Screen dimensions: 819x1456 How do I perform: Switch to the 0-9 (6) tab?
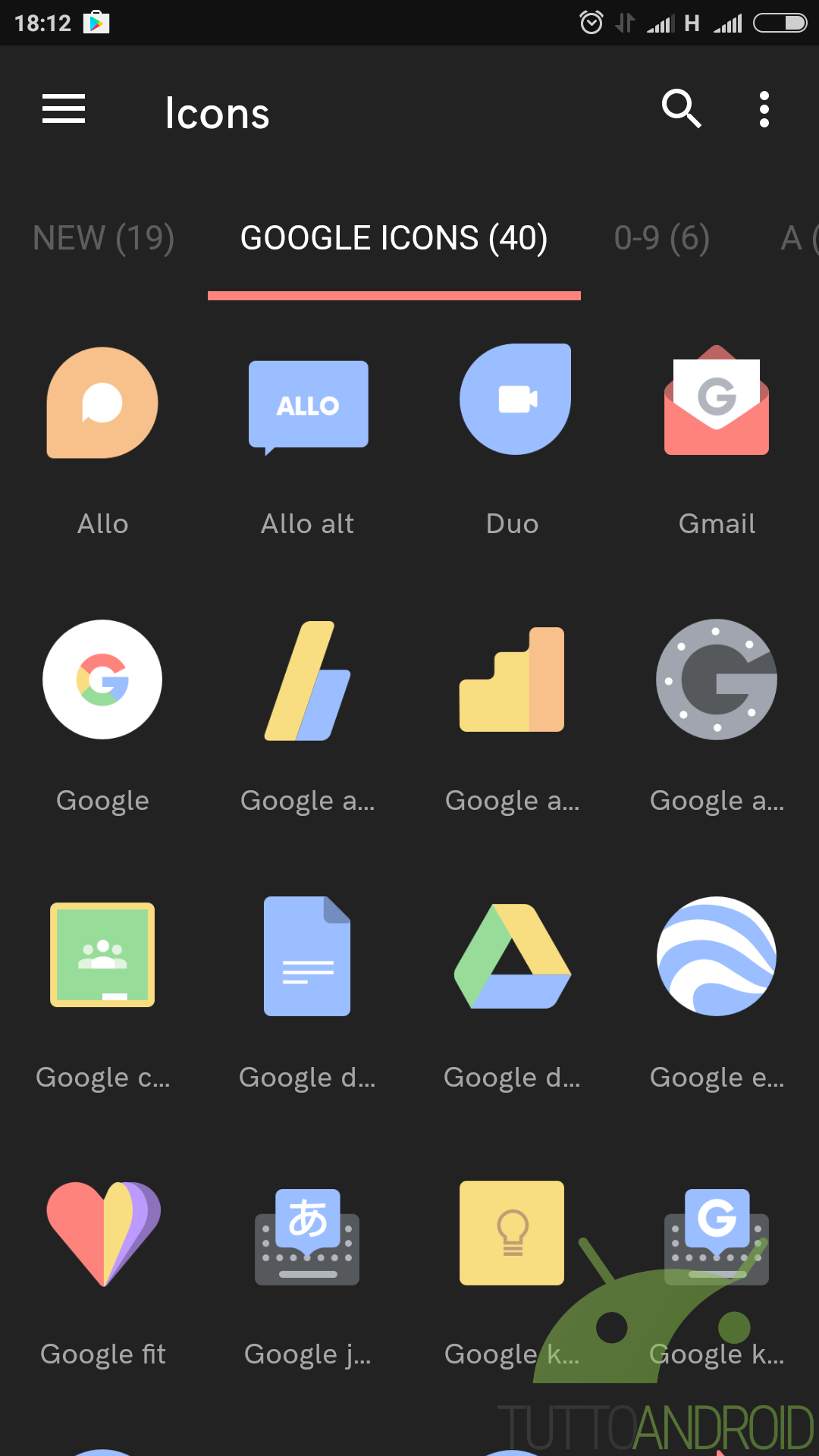click(x=662, y=238)
